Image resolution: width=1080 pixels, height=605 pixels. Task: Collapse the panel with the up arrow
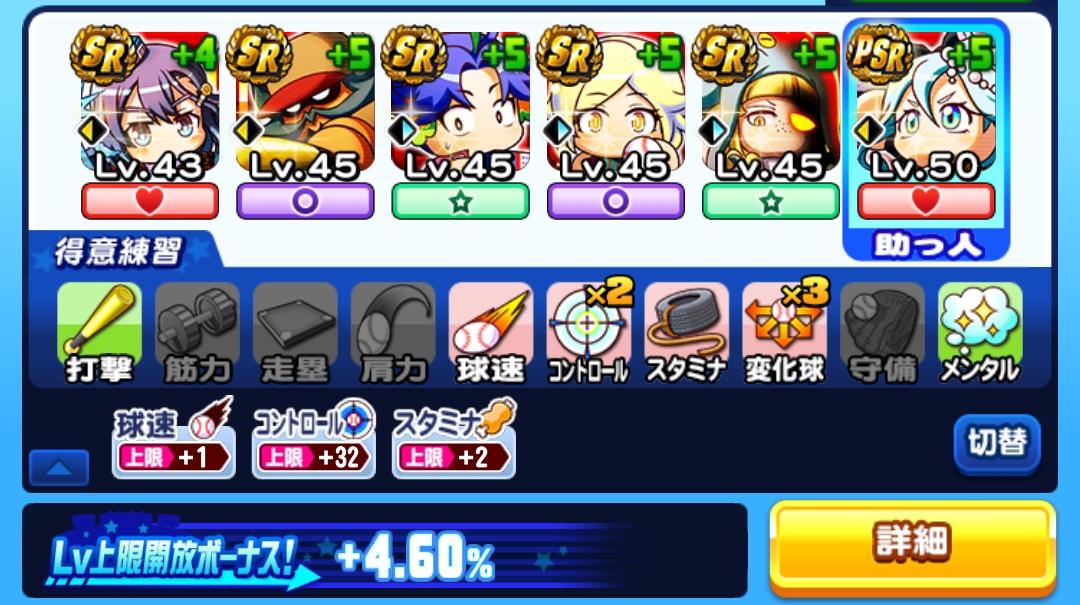tap(59, 468)
